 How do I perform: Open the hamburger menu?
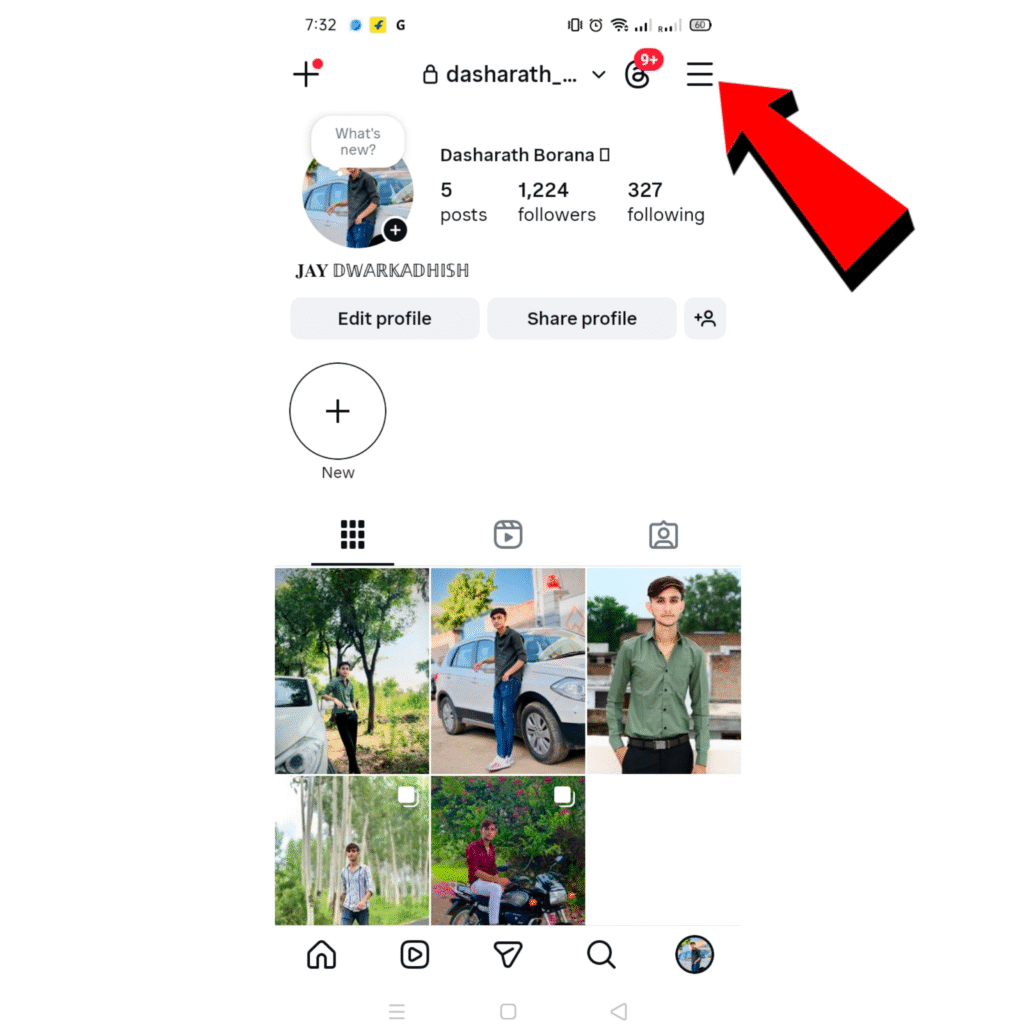[699, 74]
